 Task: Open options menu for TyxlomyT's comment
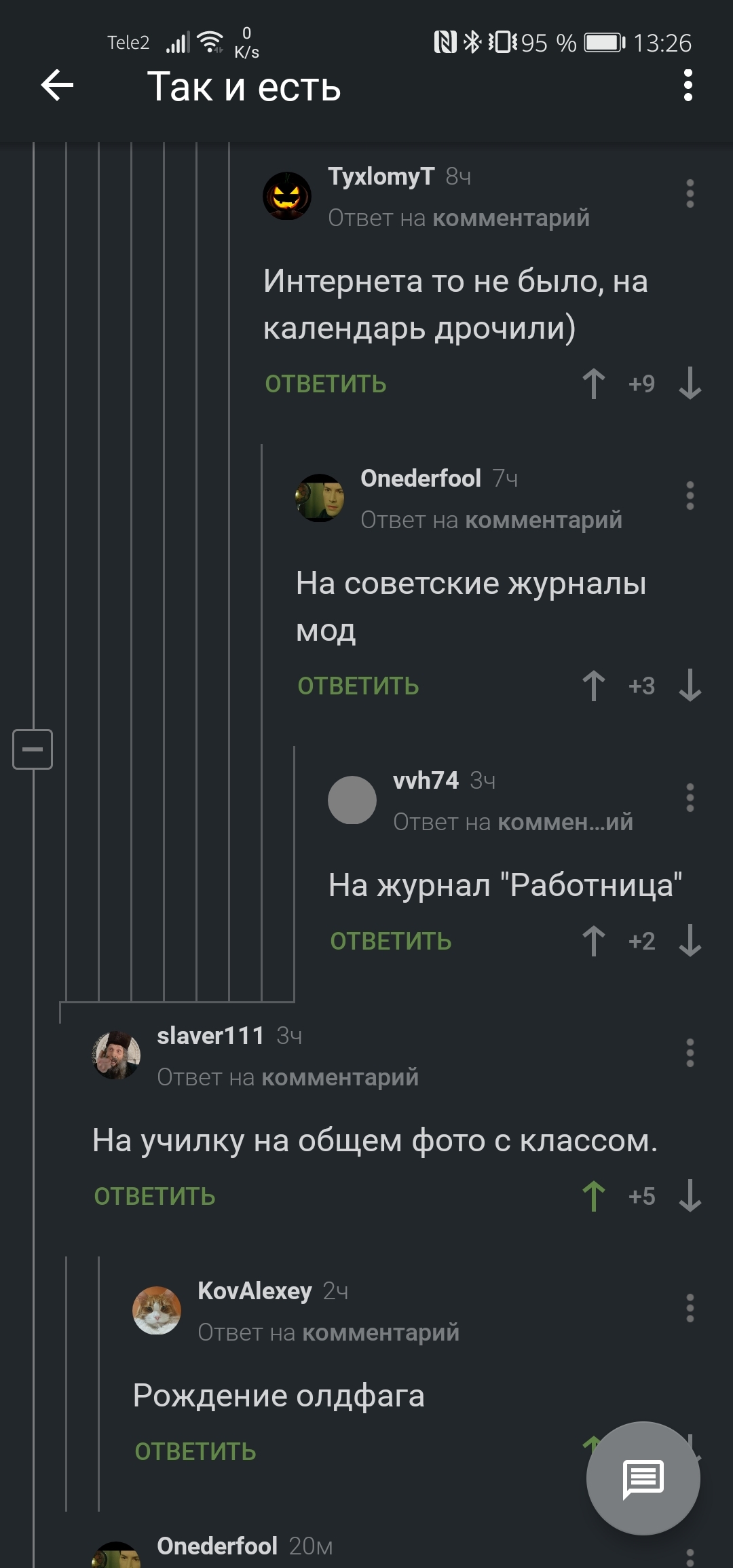tap(690, 194)
